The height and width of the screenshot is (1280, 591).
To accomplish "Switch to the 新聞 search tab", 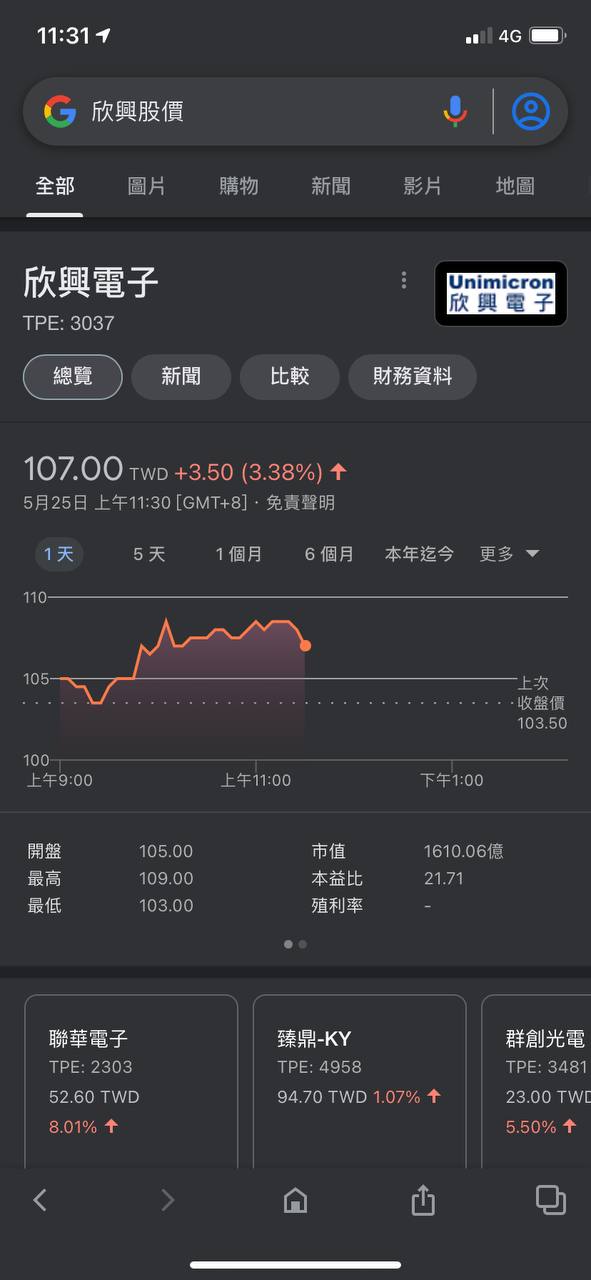I will point(331,186).
